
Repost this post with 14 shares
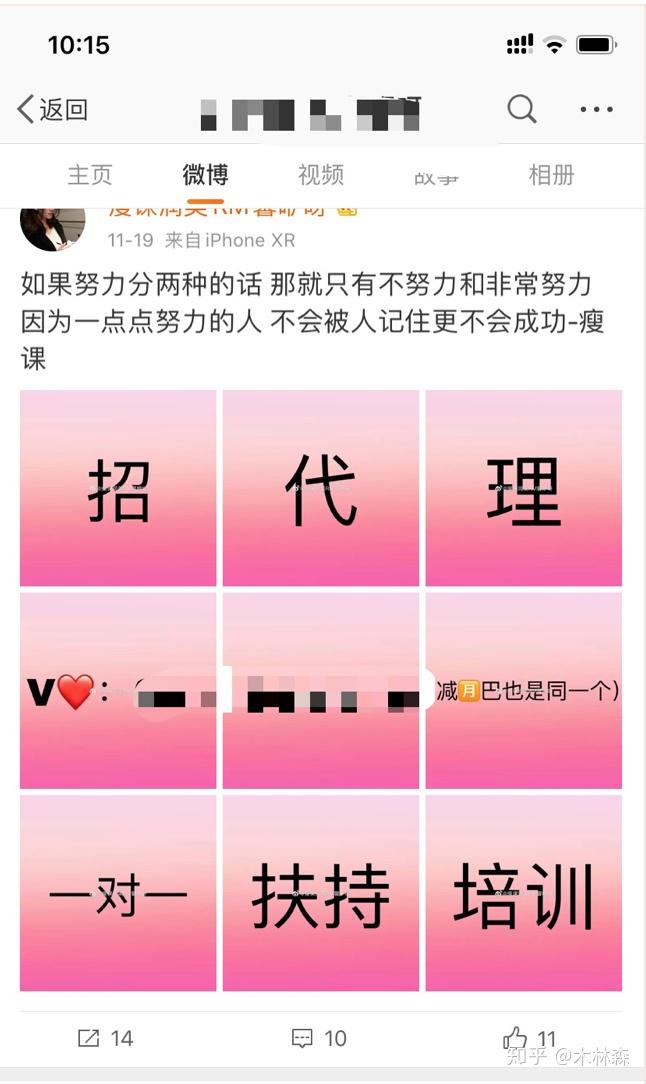(105, 1038)
